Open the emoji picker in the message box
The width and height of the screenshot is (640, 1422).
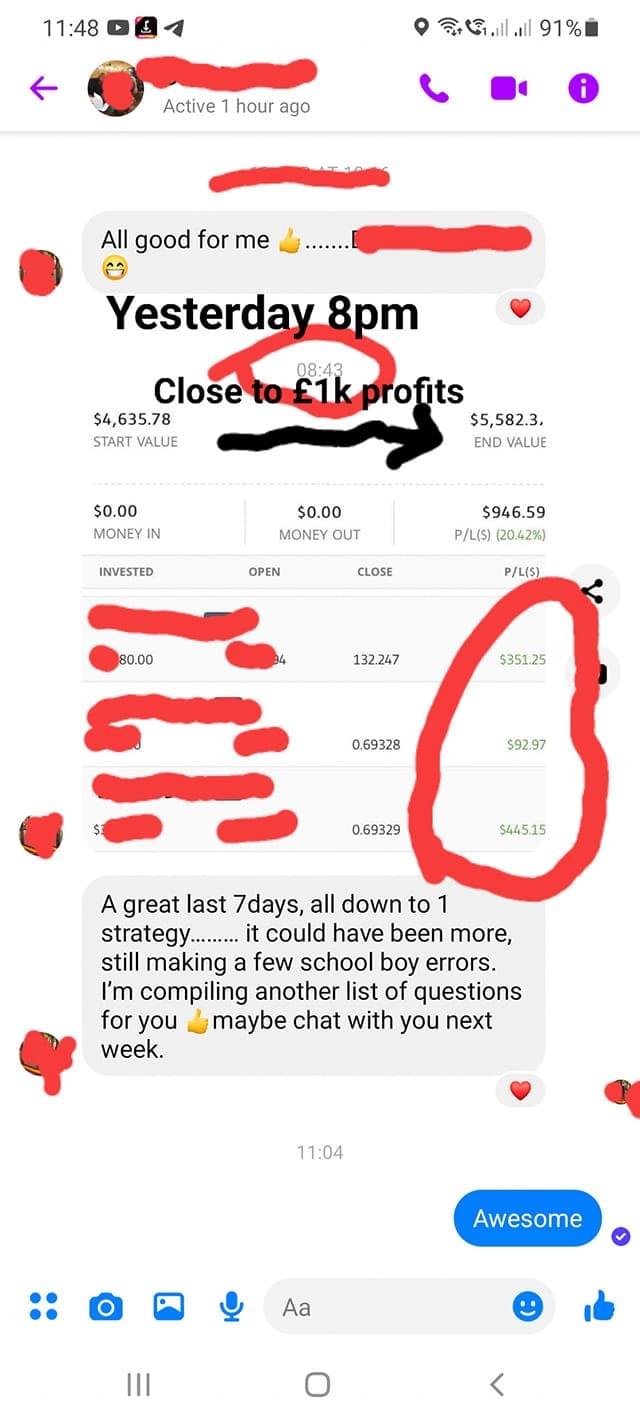527,1306
